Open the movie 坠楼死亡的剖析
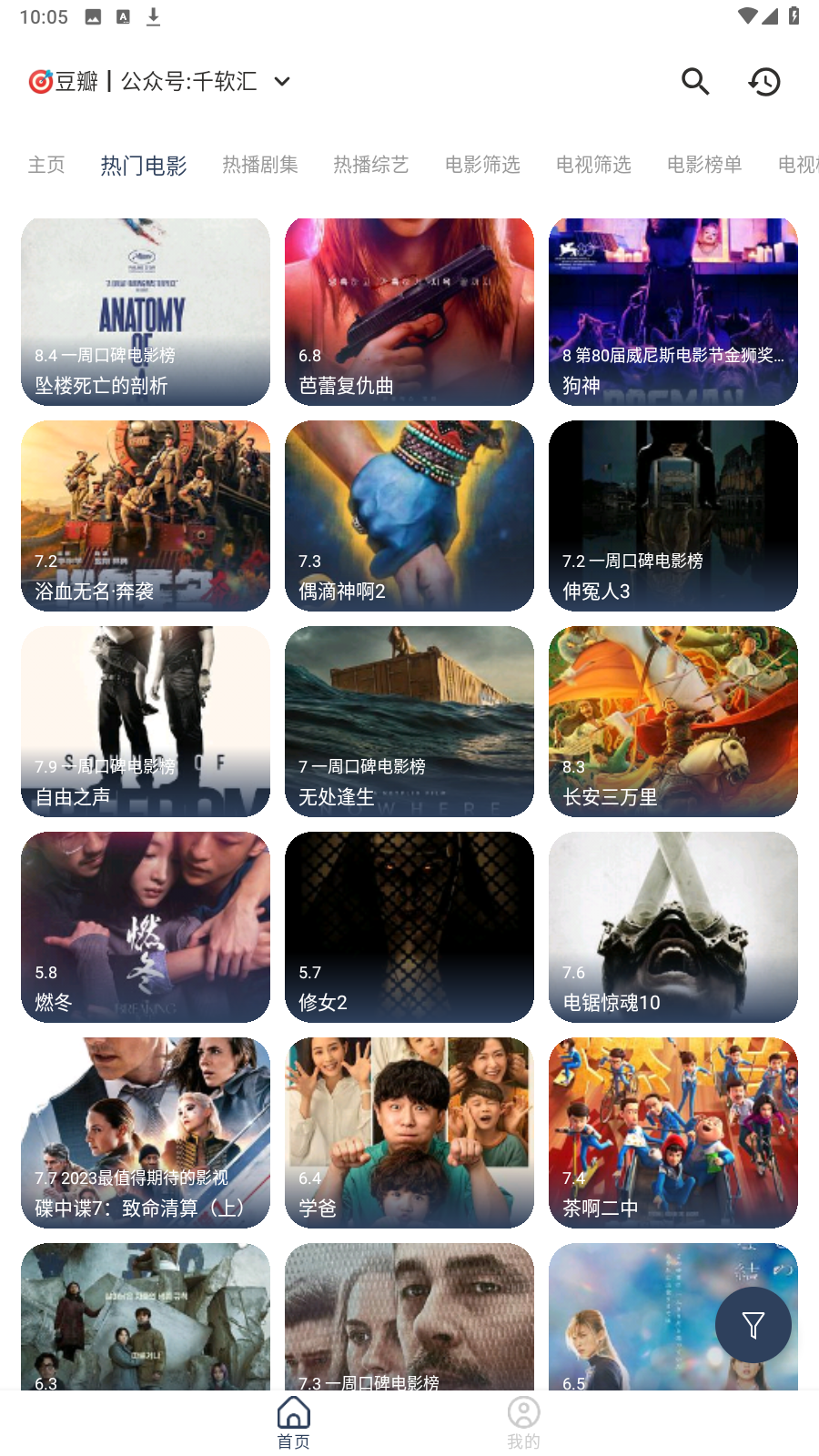Screen dimensions: 819x1456 click(146, 311)
